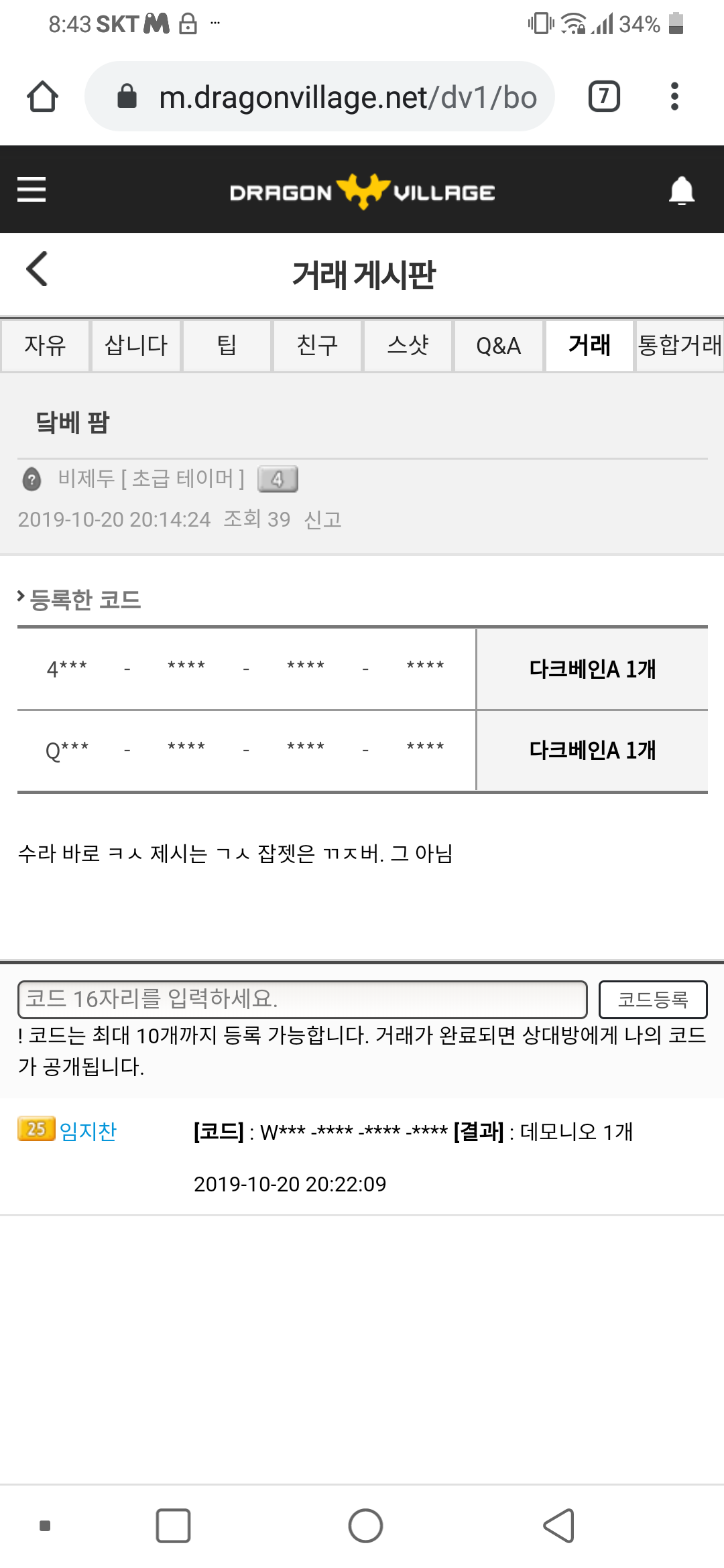Viewport: 724px width, 1568px height.
Task: Open the notifications bell
Action: pos(681,191)
